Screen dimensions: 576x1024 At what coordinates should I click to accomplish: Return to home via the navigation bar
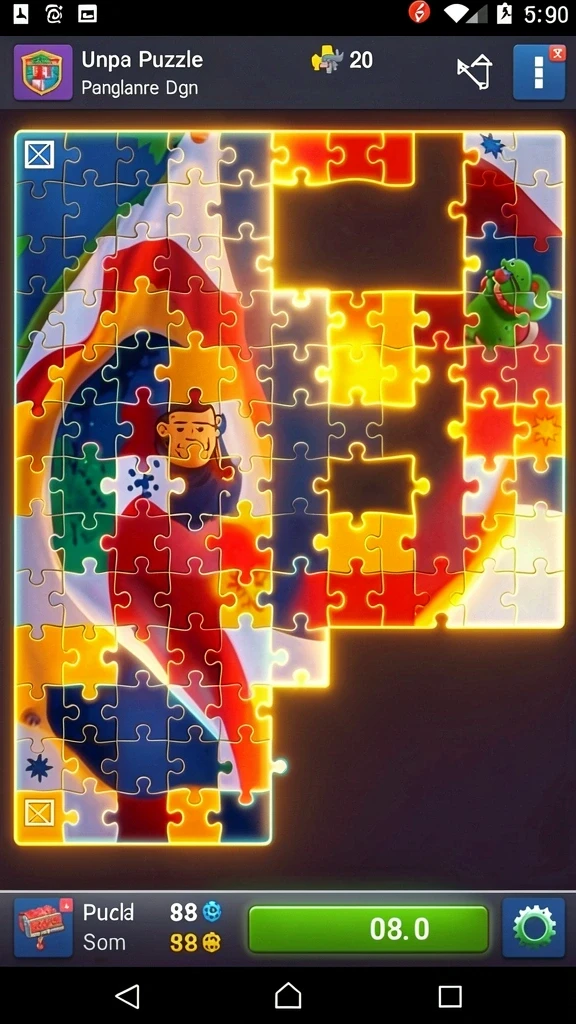point(288,997)
